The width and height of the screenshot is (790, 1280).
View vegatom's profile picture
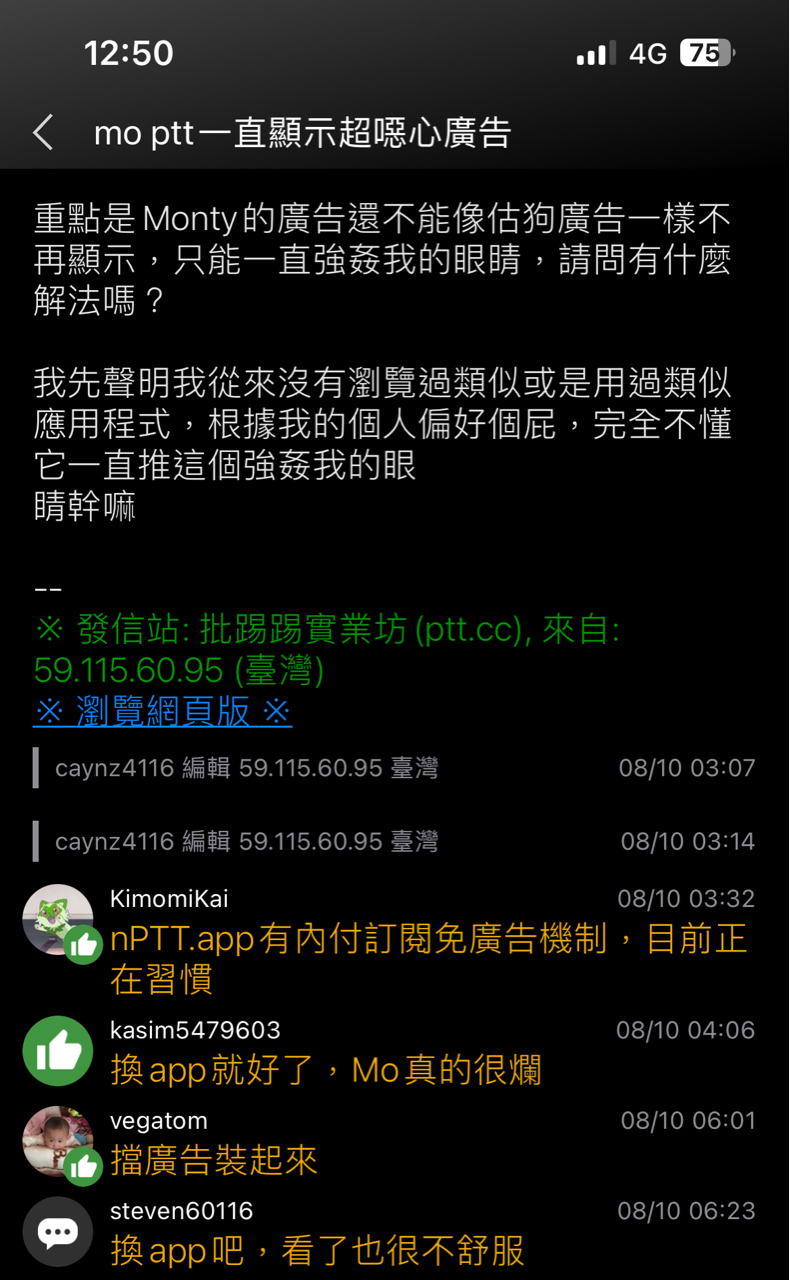click(x=58, y=1141)
